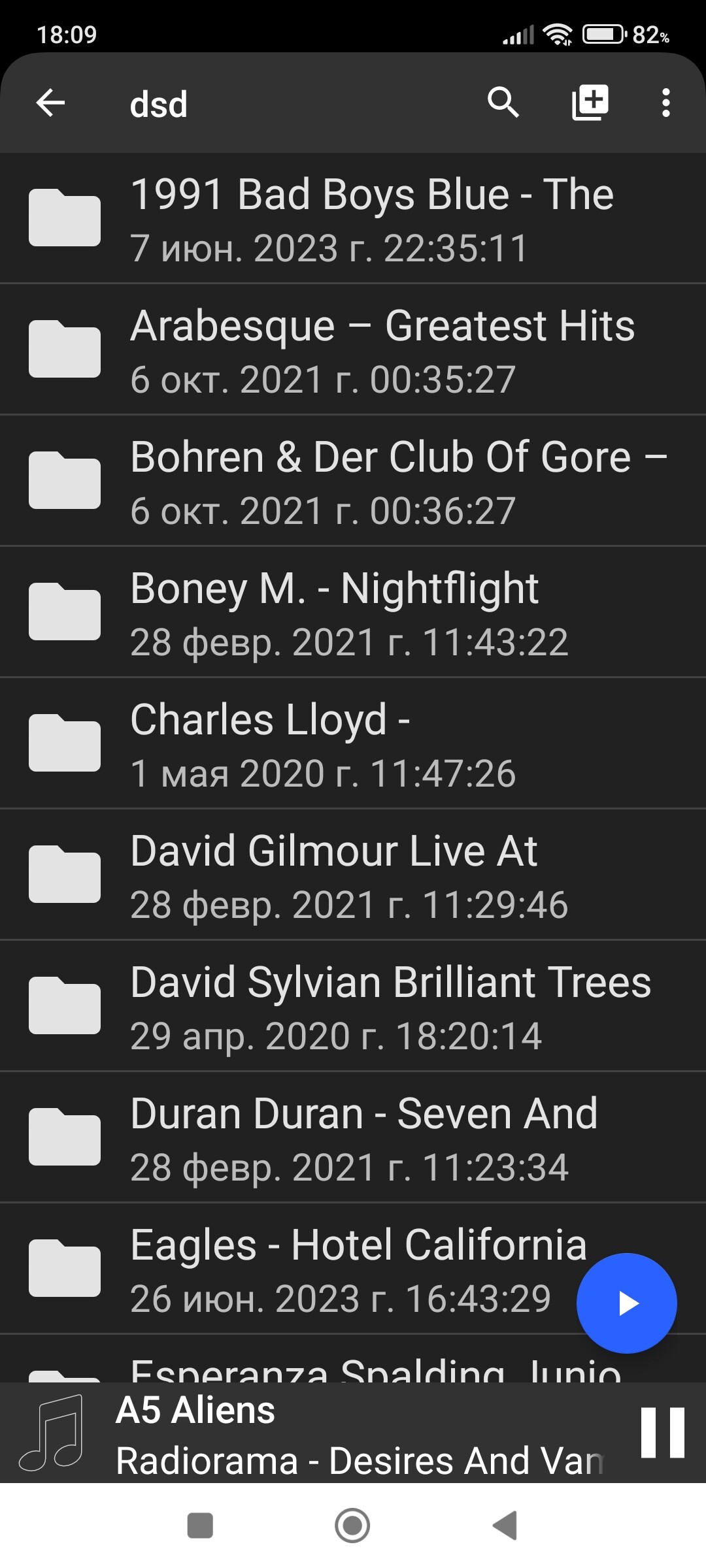Open the now playing bar for A5 Aliens
This screenshot has width=706, height=1568.
(x=314, y=1433)
